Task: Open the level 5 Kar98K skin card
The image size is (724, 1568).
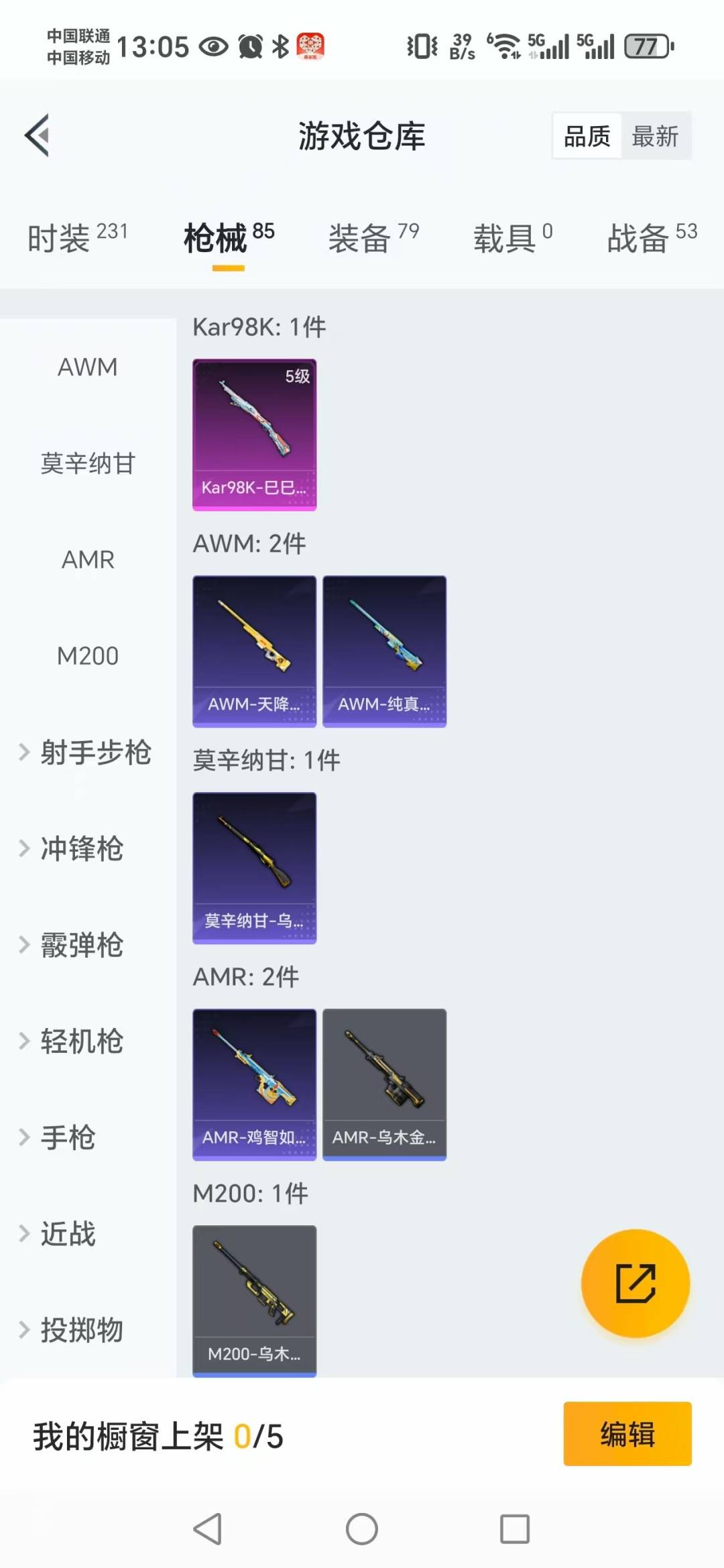Action: (254, 435)
